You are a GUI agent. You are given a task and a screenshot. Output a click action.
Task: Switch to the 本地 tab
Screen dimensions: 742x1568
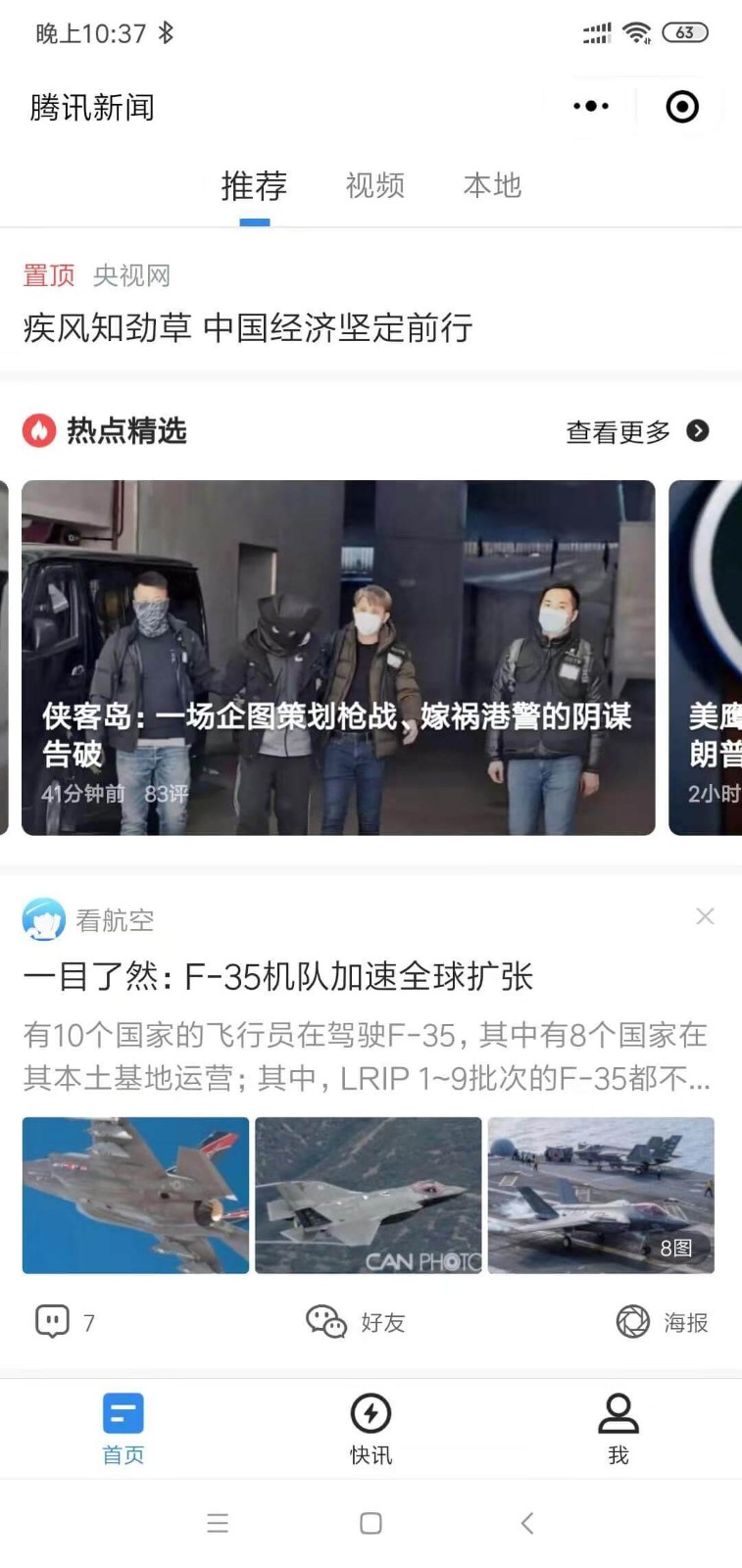click(x=491, y=185)
